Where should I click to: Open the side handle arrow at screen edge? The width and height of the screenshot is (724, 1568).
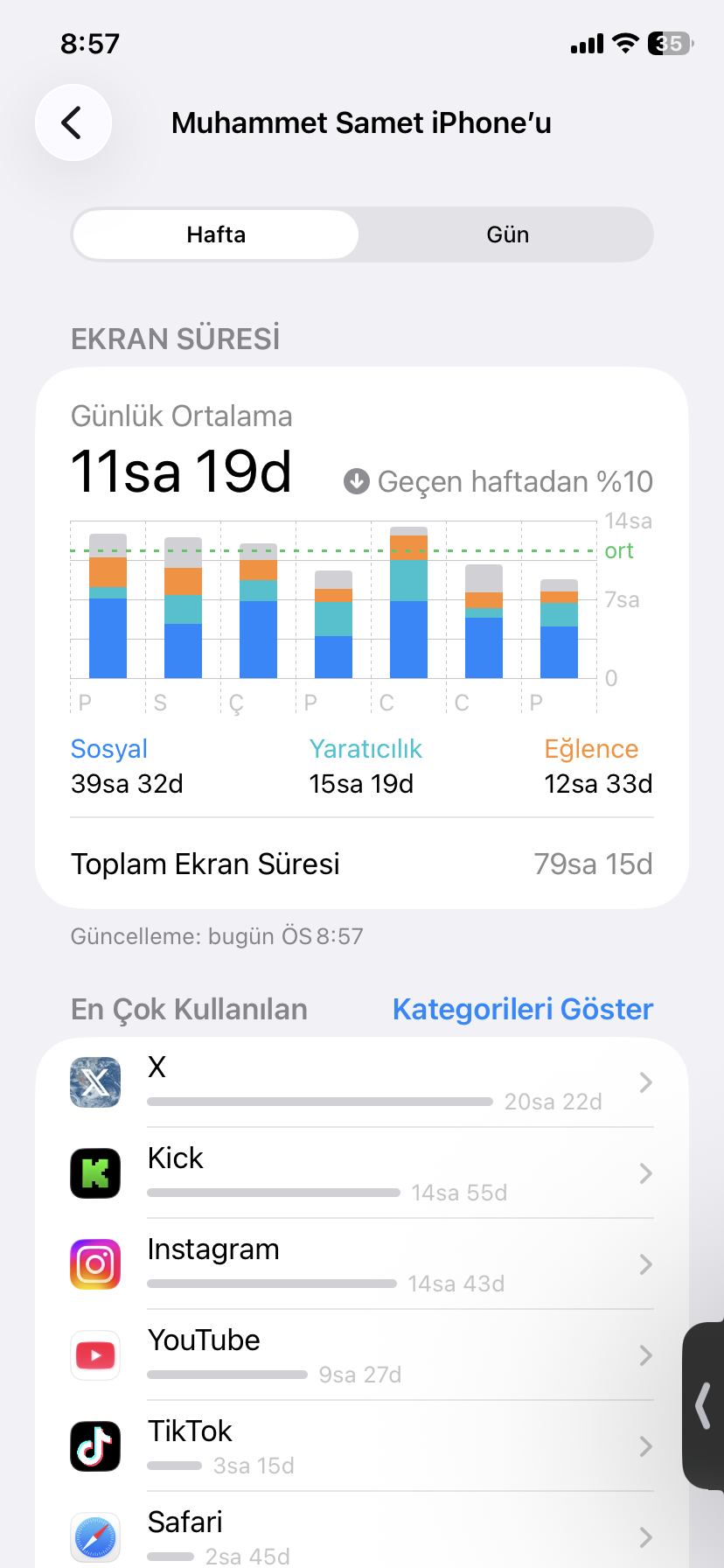coord(703,1405)
